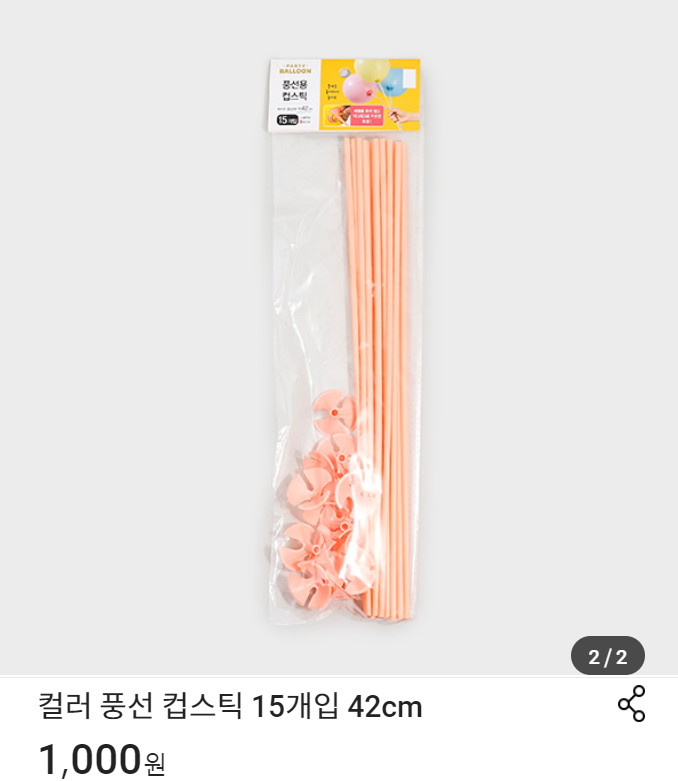This screenshot has height=781, width=678.
Task: Open the product photo in full view
Action: (x=339, y=338)
